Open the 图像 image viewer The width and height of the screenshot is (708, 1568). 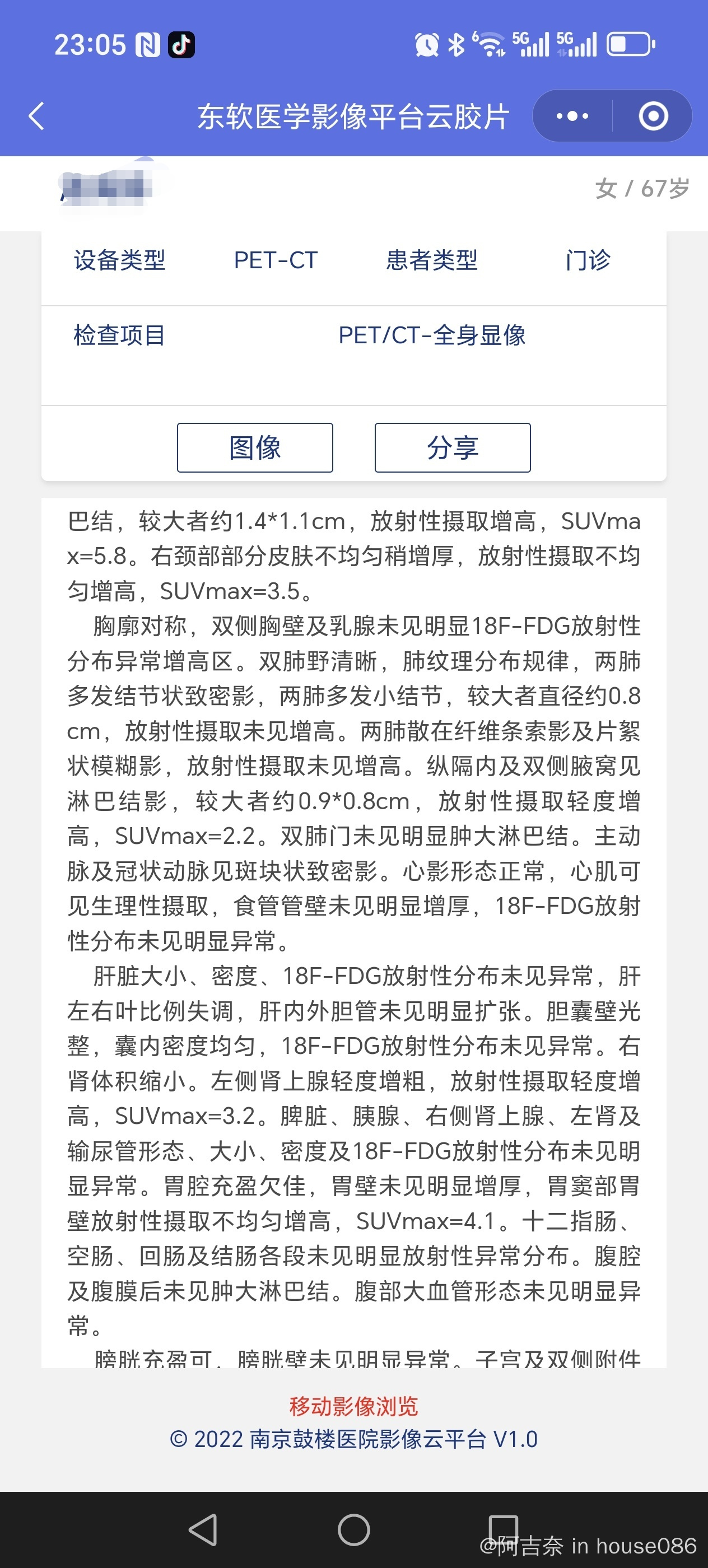(x=255, y=447)
